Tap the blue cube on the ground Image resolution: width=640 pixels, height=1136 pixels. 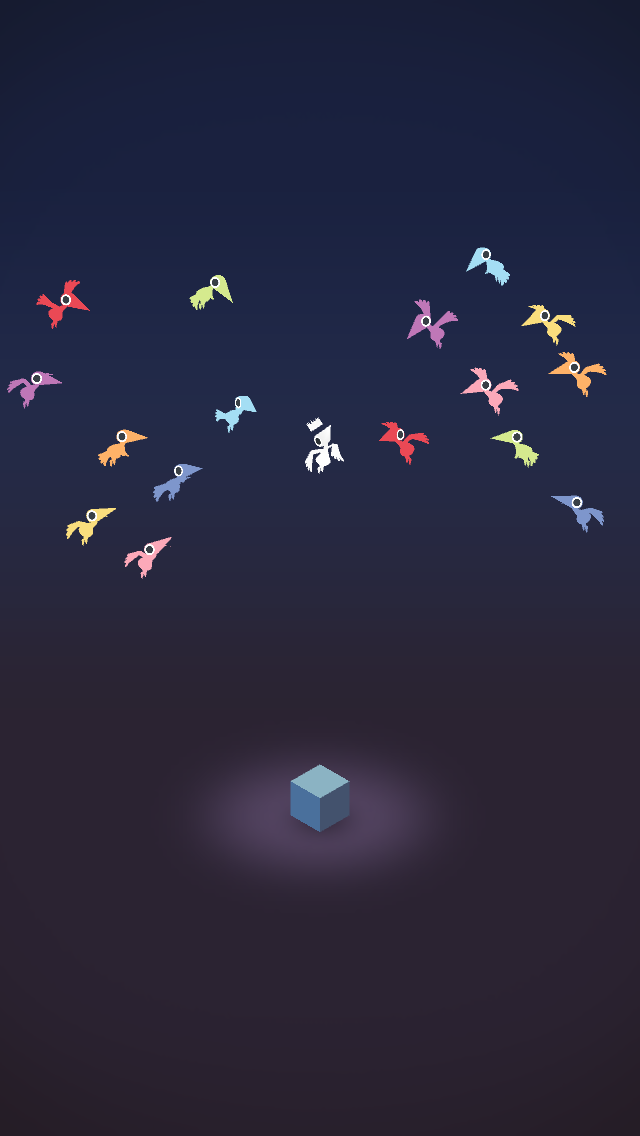pyautogui.click(x=320, y=798)
